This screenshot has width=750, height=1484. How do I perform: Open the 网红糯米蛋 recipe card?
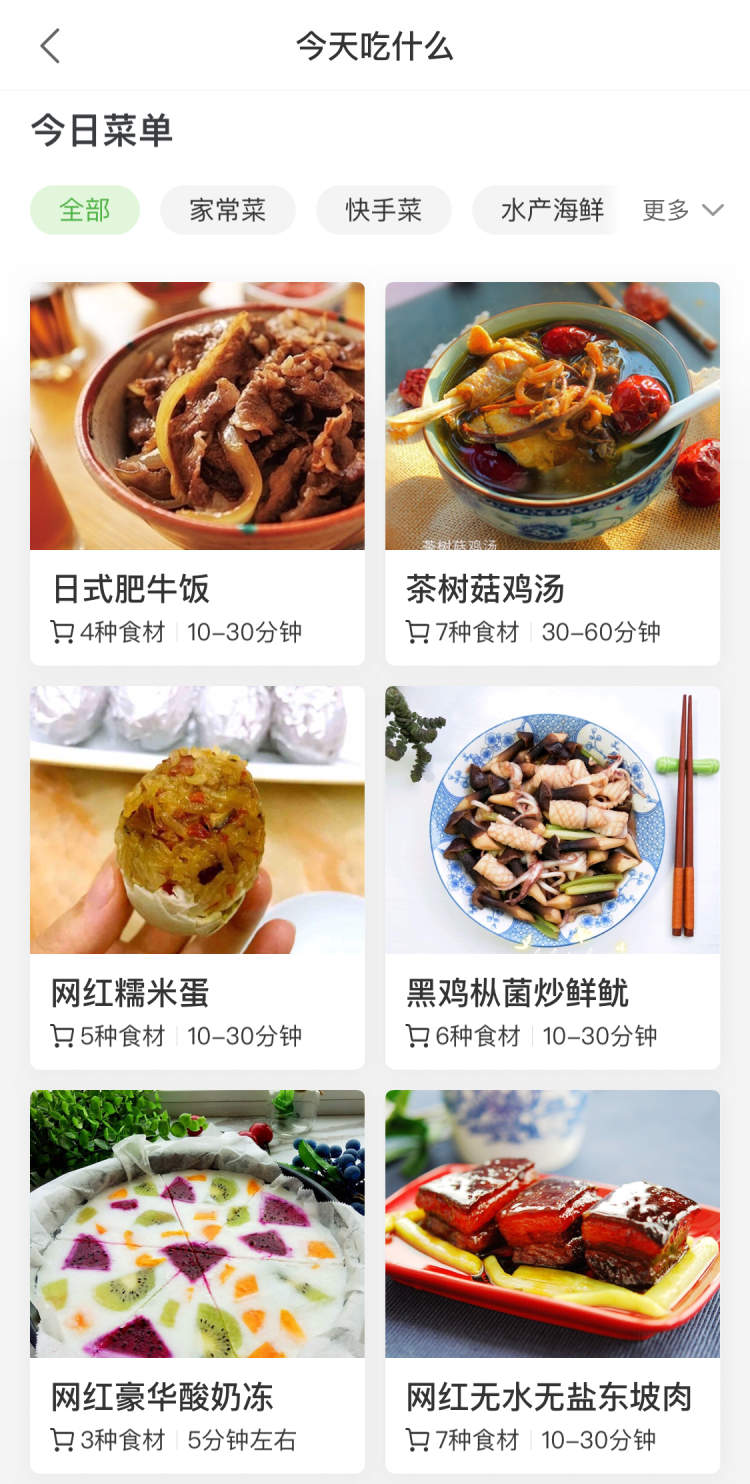click(197, 877)
